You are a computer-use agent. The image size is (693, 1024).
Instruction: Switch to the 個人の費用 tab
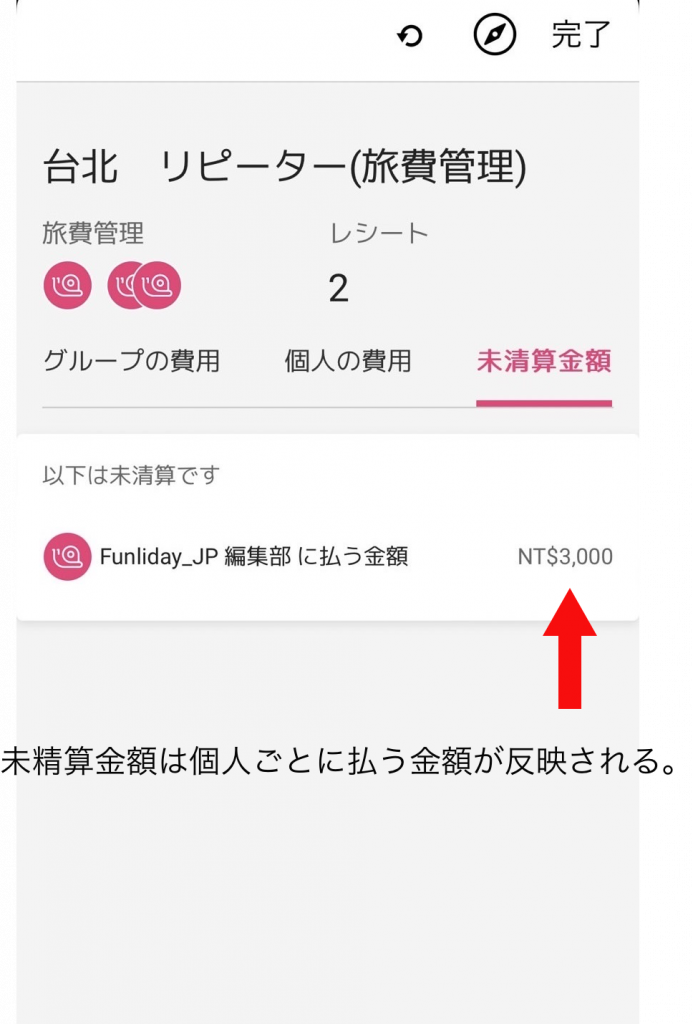[348, 361]
